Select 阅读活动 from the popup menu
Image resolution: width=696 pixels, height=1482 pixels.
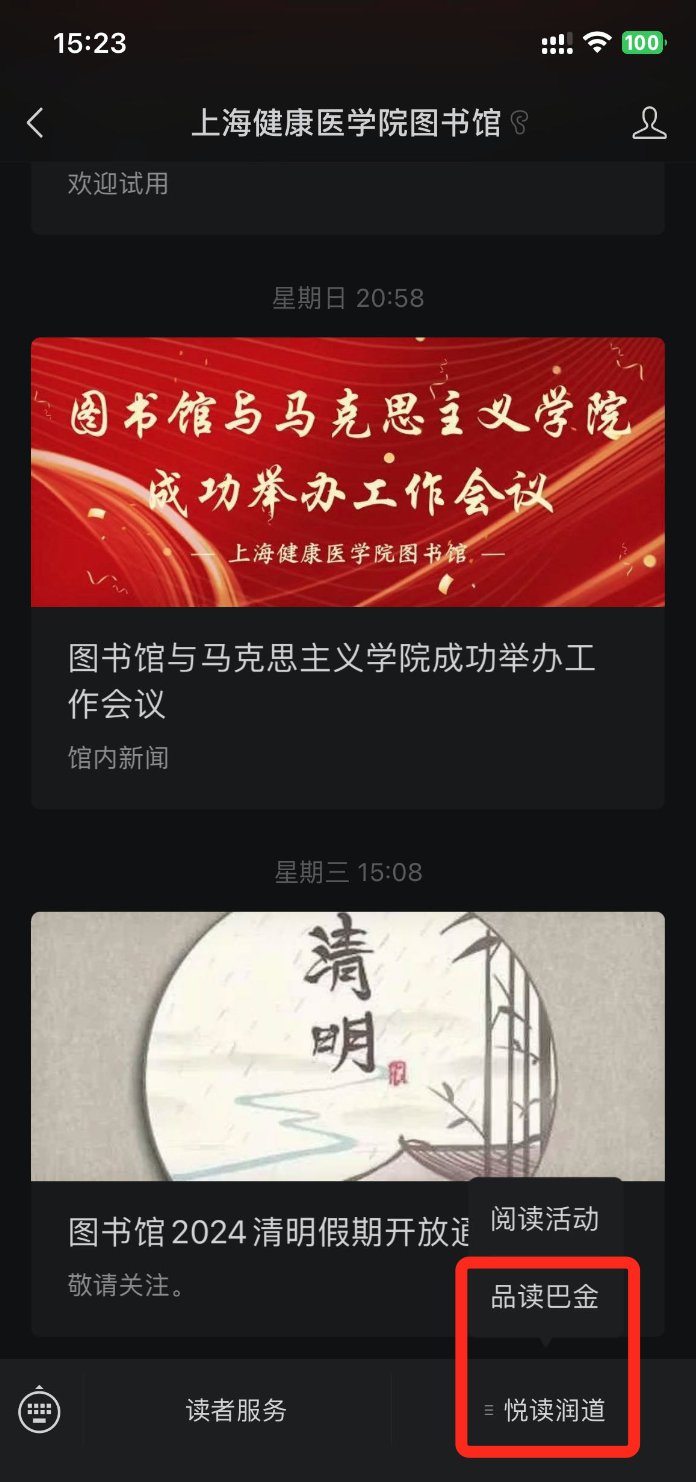pyautogui.click(x=544, y=1218)
